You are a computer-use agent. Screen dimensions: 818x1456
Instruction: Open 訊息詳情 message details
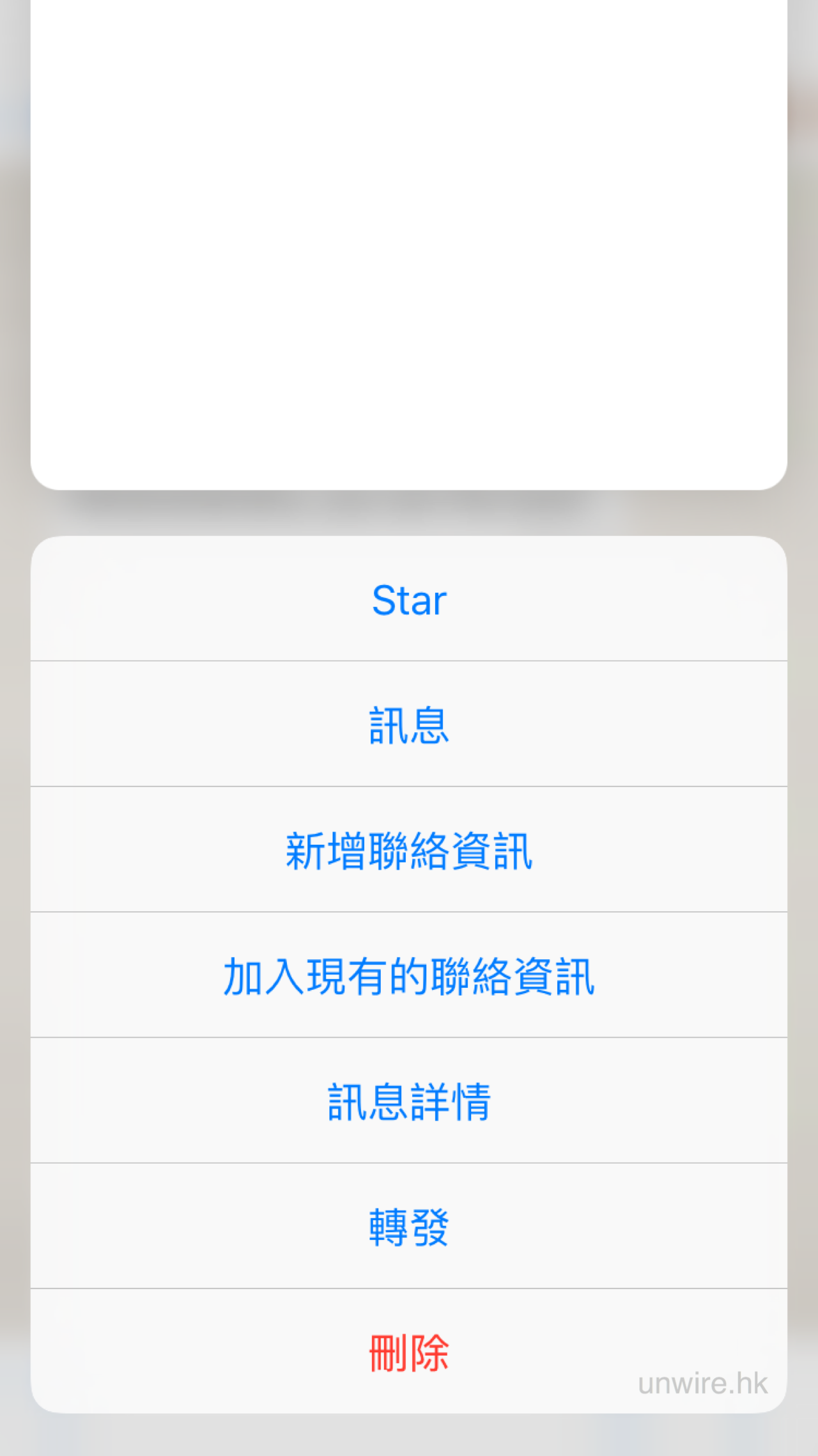point(409,1101)
